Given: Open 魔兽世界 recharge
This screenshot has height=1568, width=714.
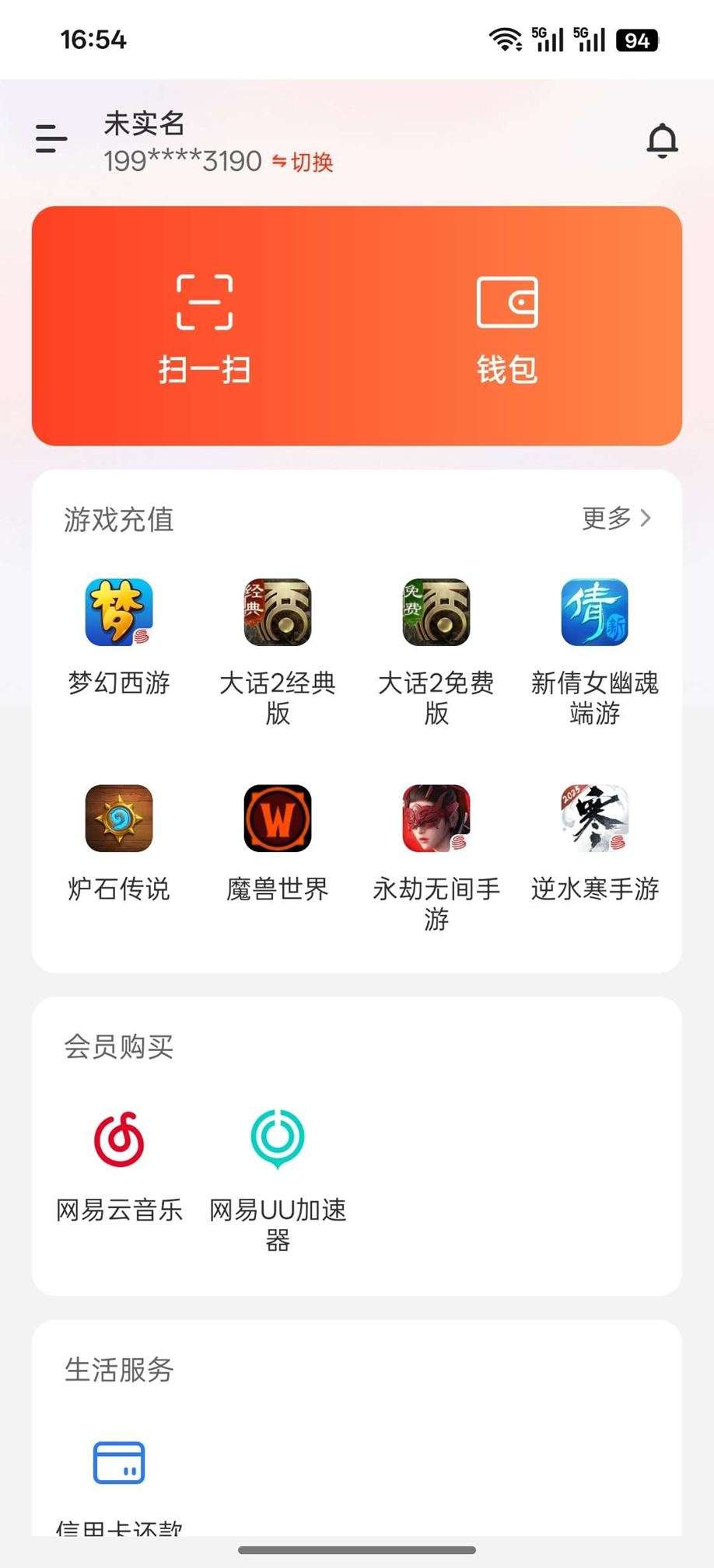Looking at the screenshot, I should click(278, 820).
